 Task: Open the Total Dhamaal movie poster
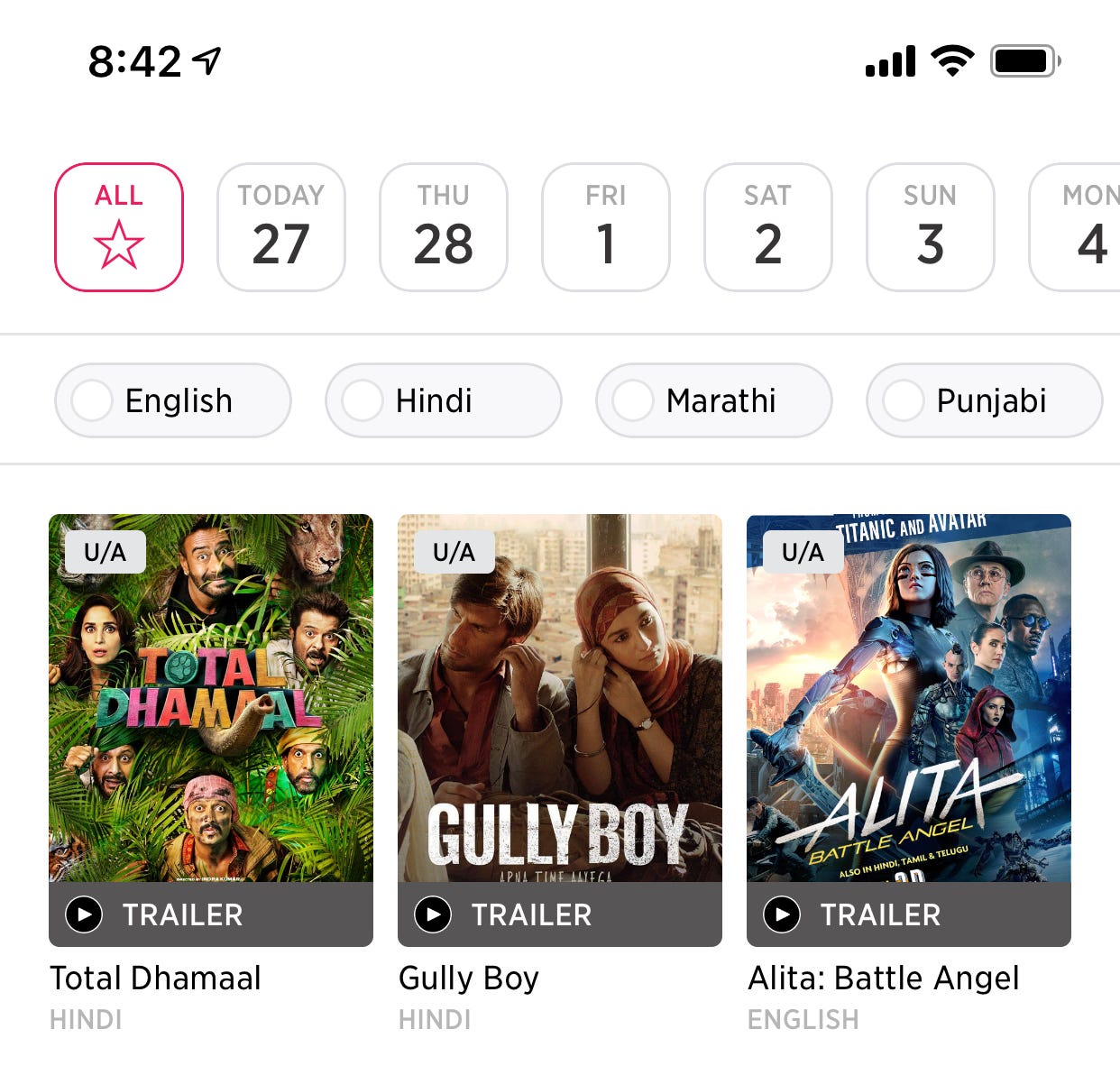tap(211, 698)
